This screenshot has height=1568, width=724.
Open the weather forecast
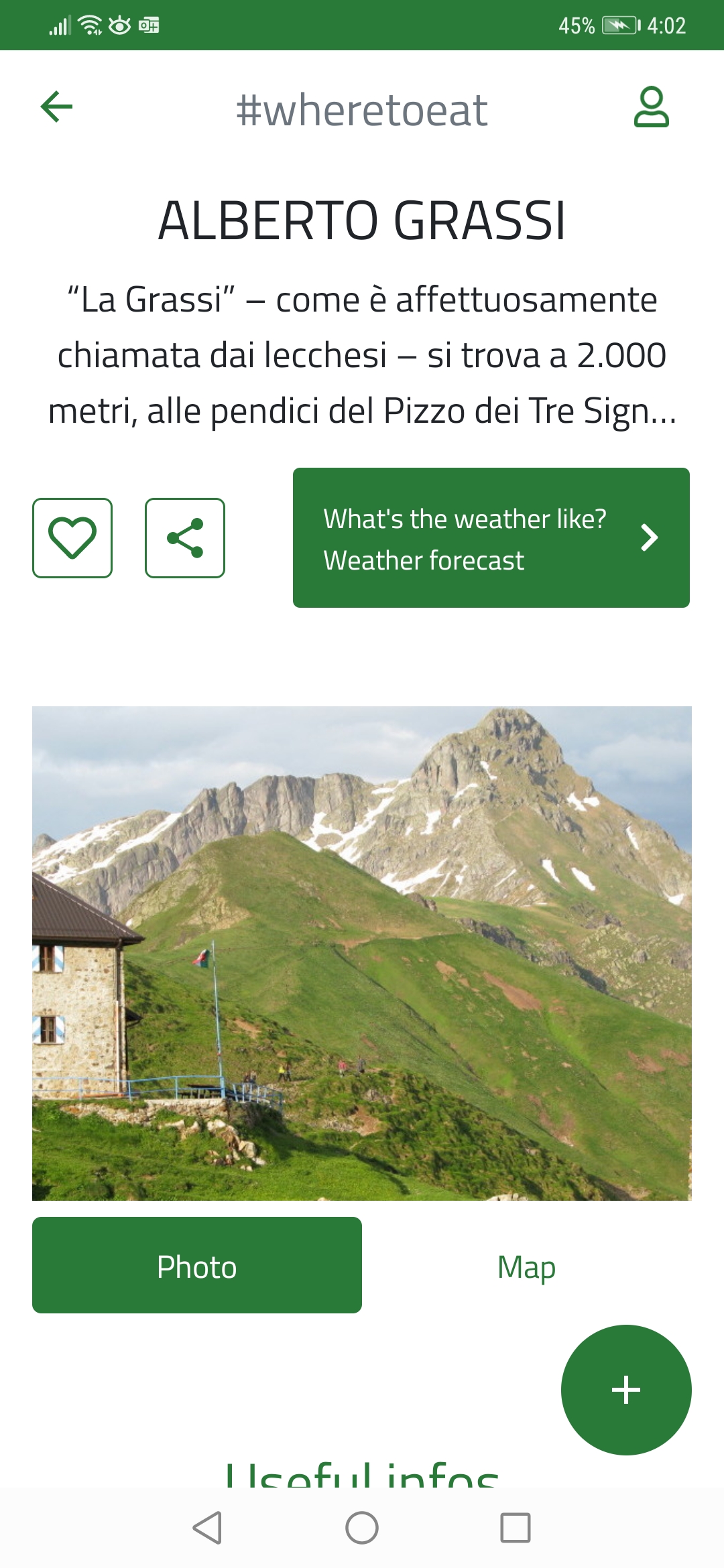[491, 538]
